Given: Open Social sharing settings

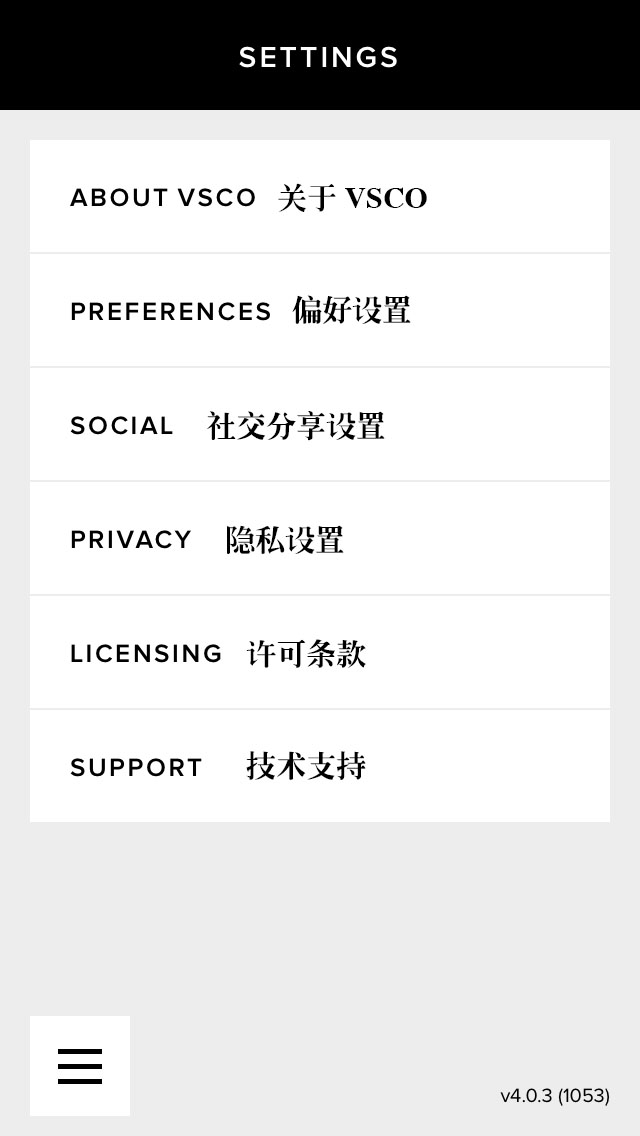Looking at the screenshot, I should [x=320, y=425].
